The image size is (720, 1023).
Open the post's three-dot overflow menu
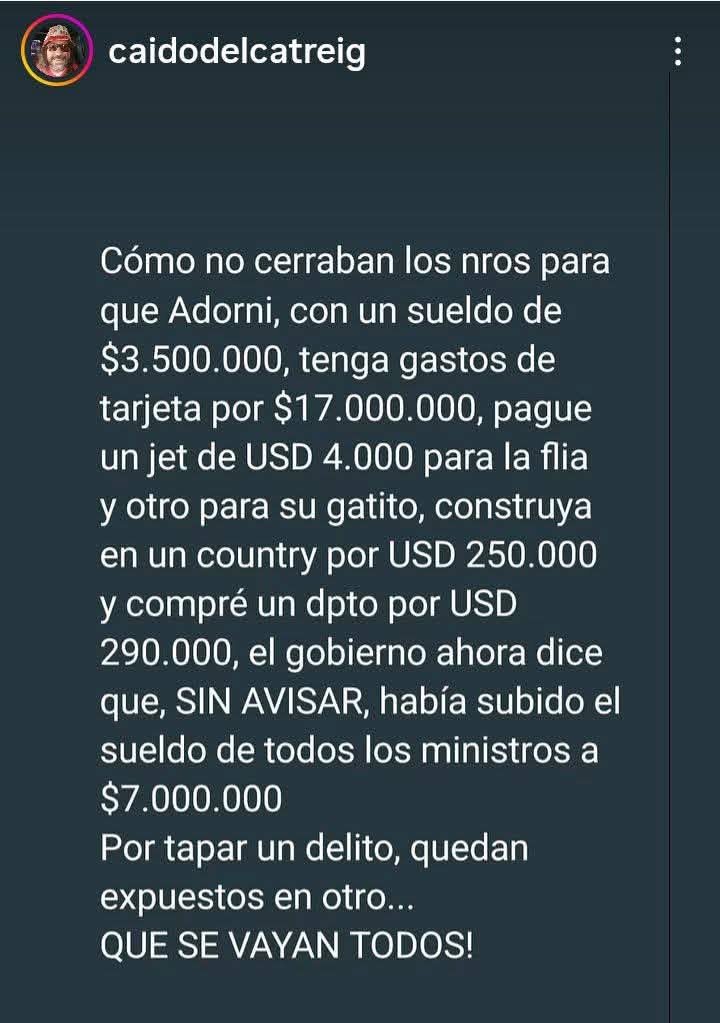point(678,51)
